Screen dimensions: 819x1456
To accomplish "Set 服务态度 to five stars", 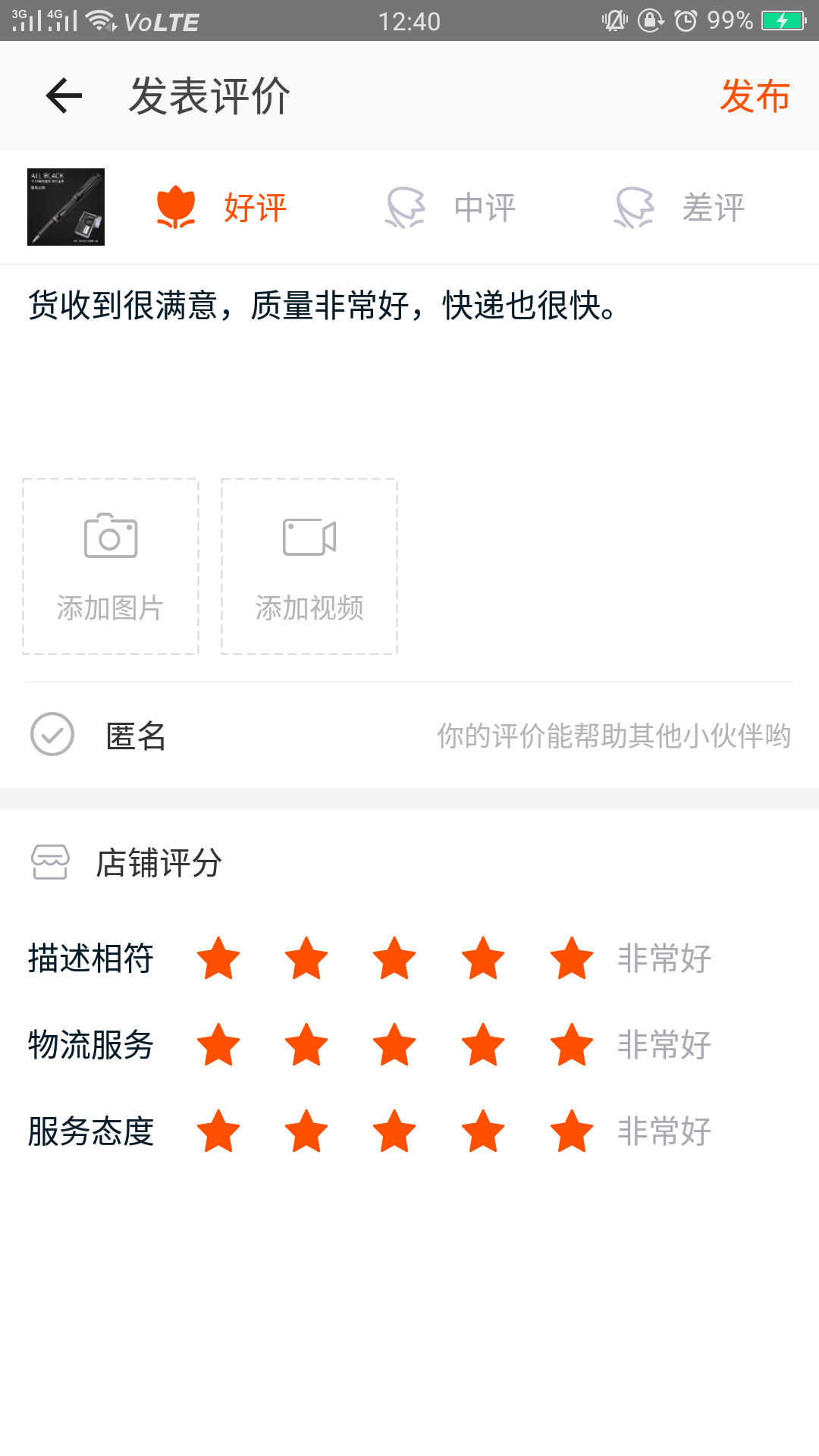I will pyautogui.click(x=572, y=1131).
